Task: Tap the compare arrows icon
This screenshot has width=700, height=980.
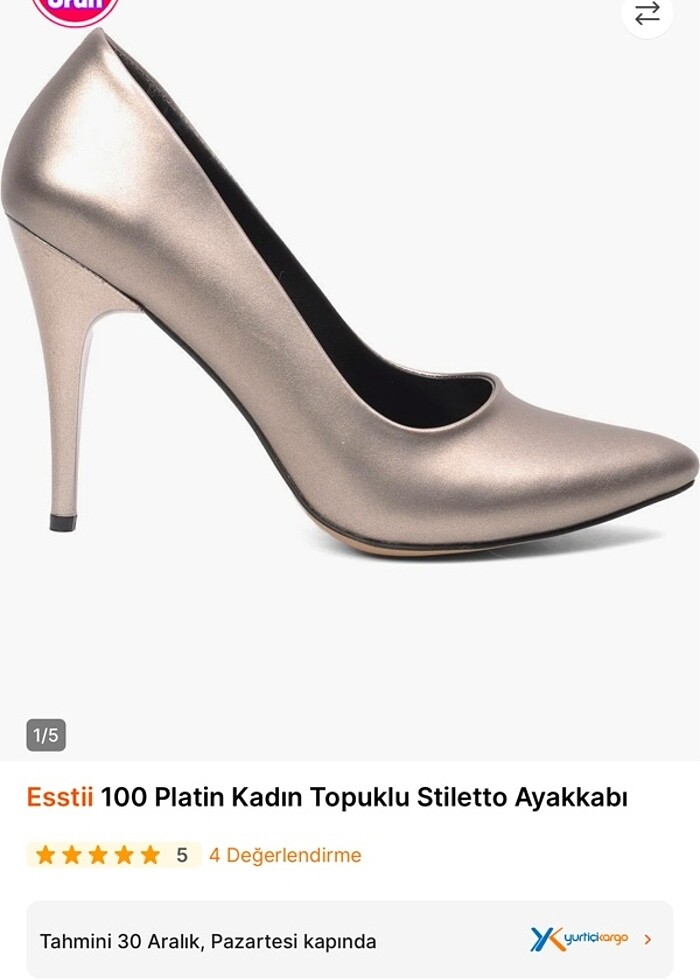Action: (647, 13)
